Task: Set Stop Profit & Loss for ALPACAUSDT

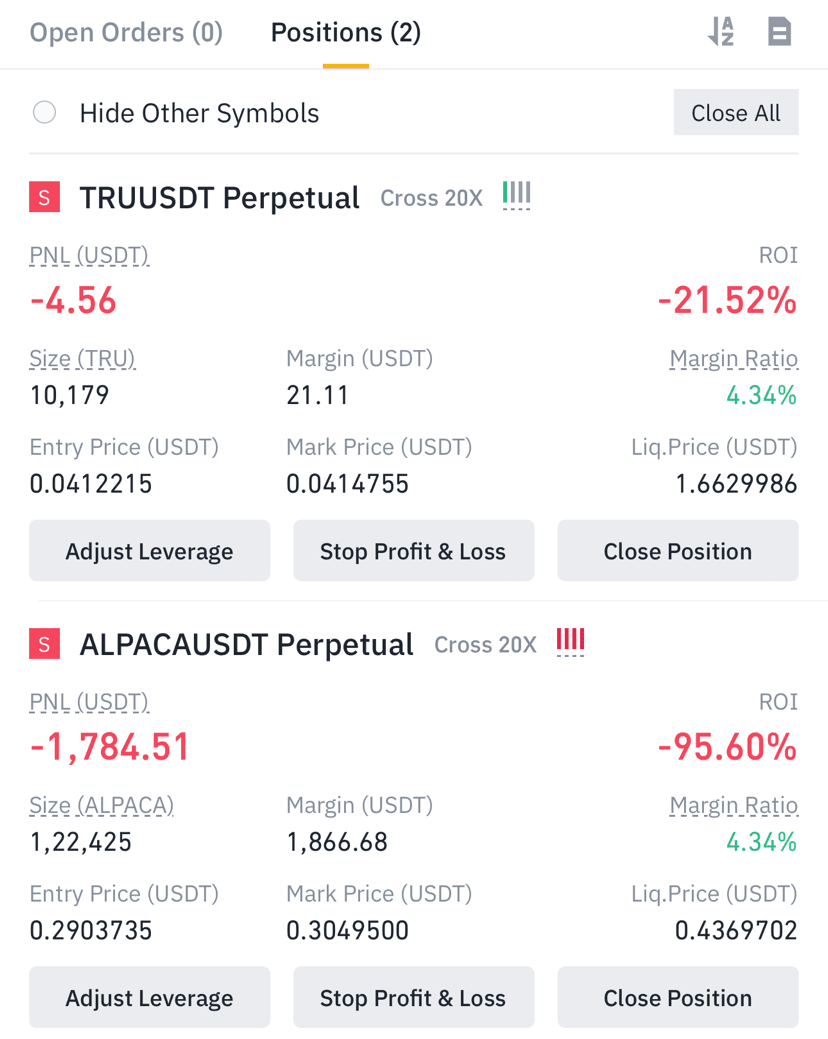Action: coord(413,997)
